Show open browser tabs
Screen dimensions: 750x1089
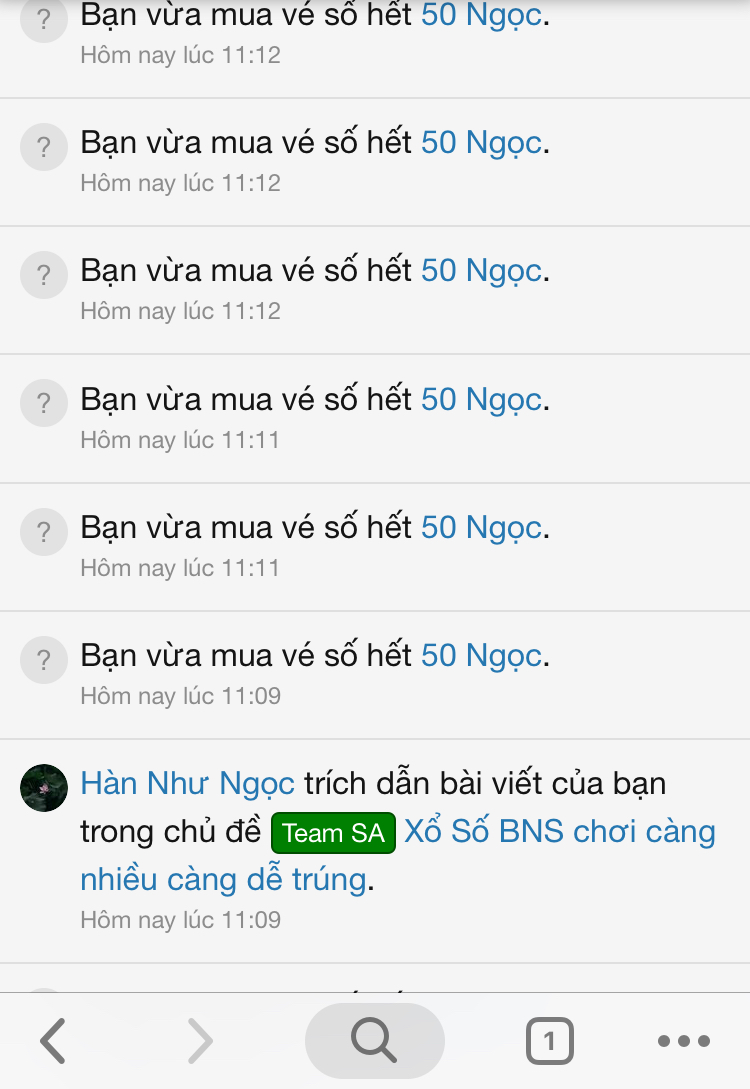(549, 1042)
